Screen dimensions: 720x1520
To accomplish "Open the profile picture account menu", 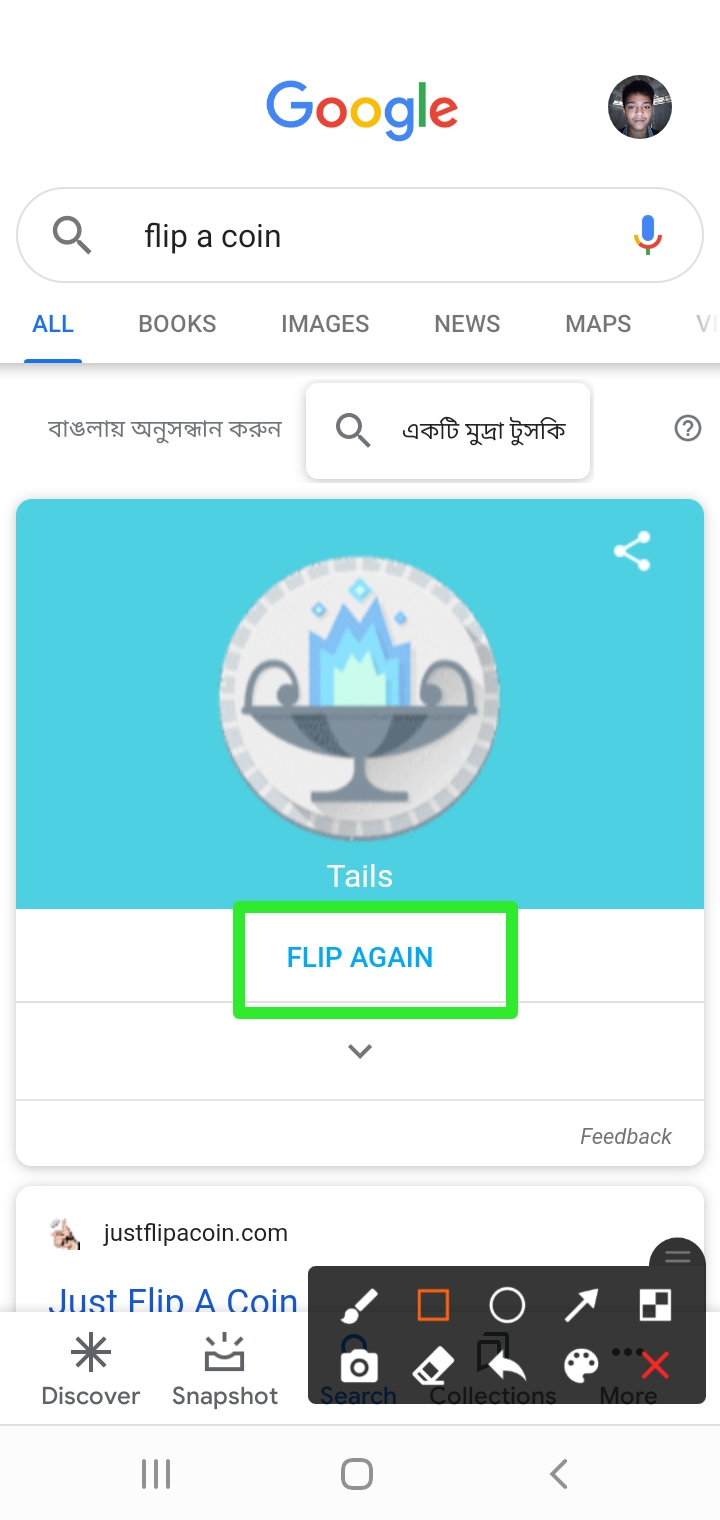I will (x=640, y=107).
